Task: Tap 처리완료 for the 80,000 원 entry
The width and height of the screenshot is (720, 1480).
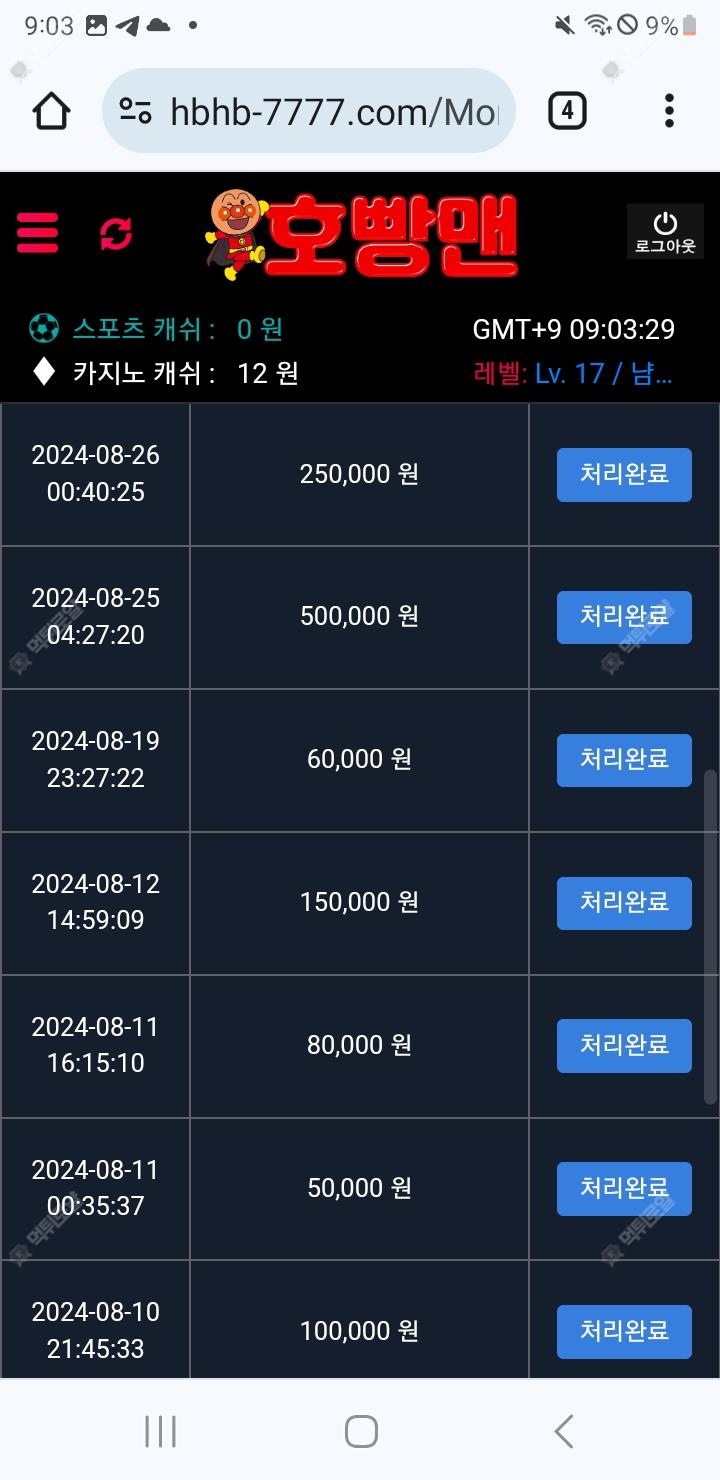Action: pyautogui.click(x=624, y=1046)
